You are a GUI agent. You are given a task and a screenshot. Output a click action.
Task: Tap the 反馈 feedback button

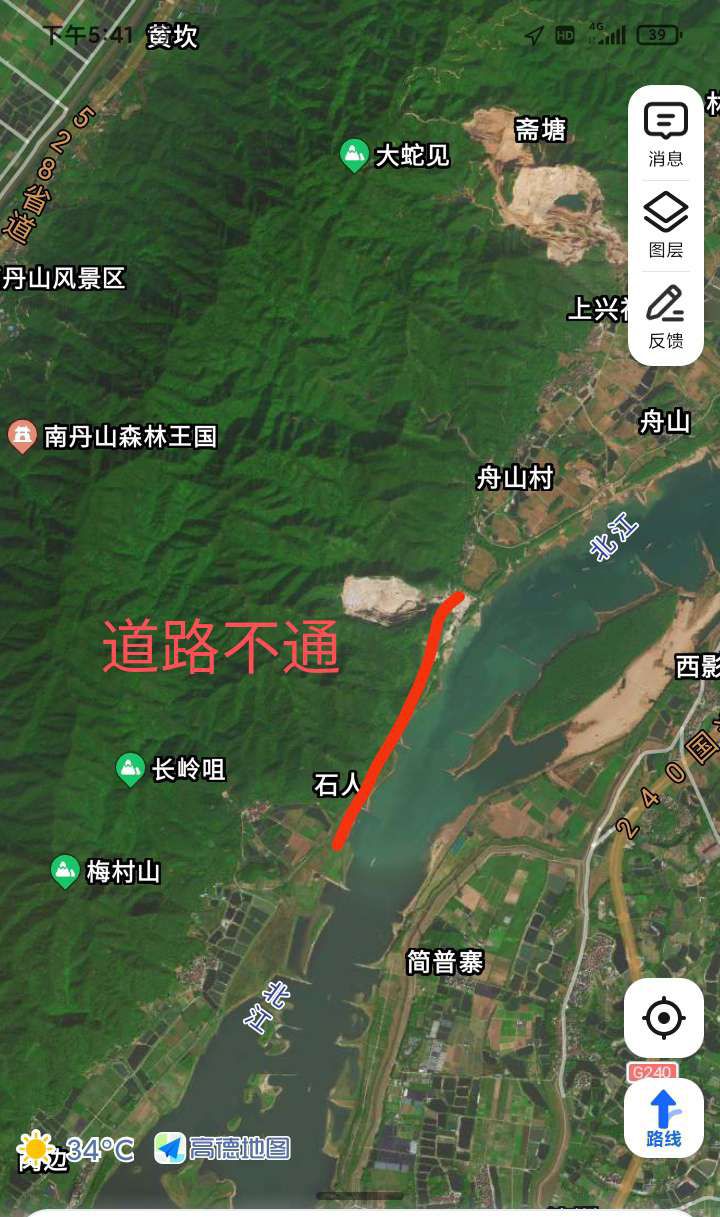(x=666, y=315)
